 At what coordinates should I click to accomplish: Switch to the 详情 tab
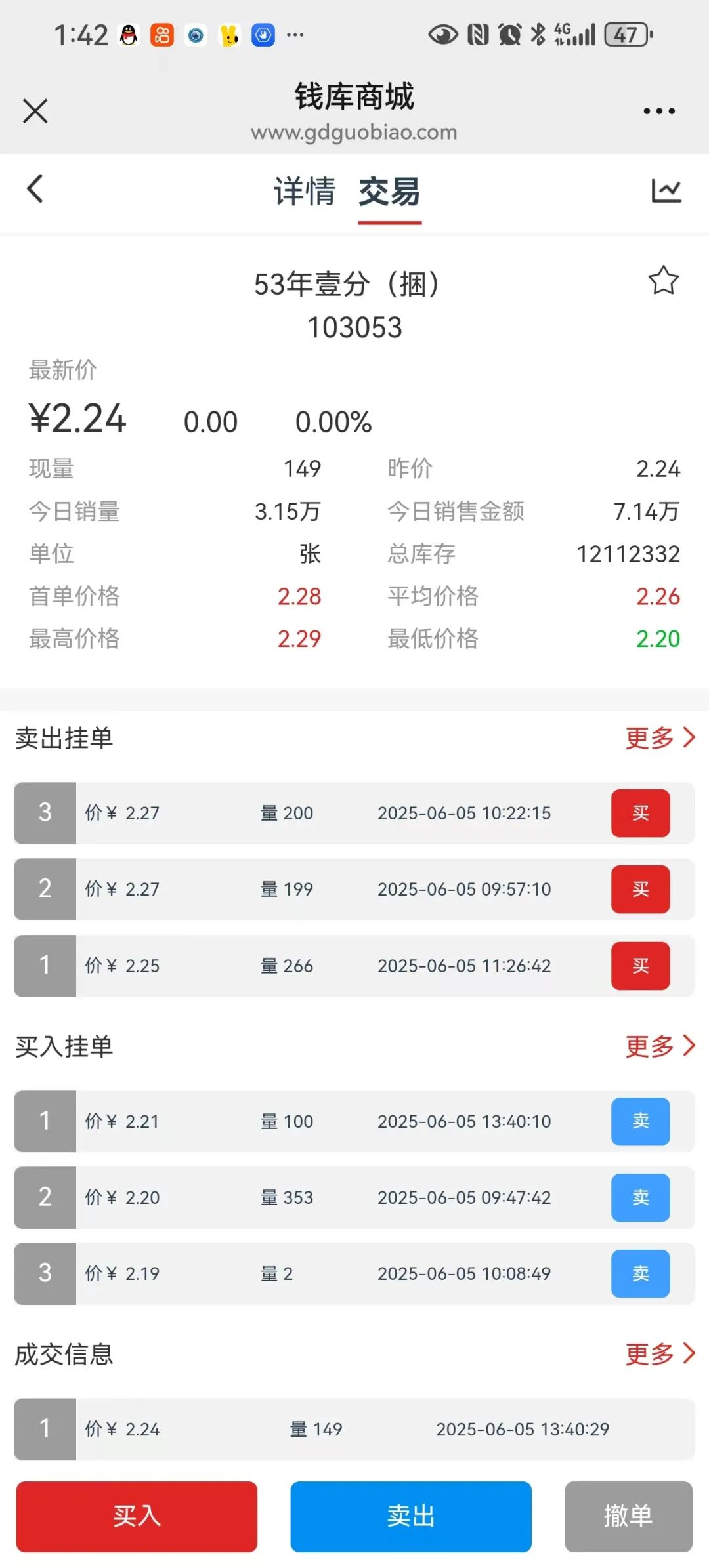[x=305, y=192]
